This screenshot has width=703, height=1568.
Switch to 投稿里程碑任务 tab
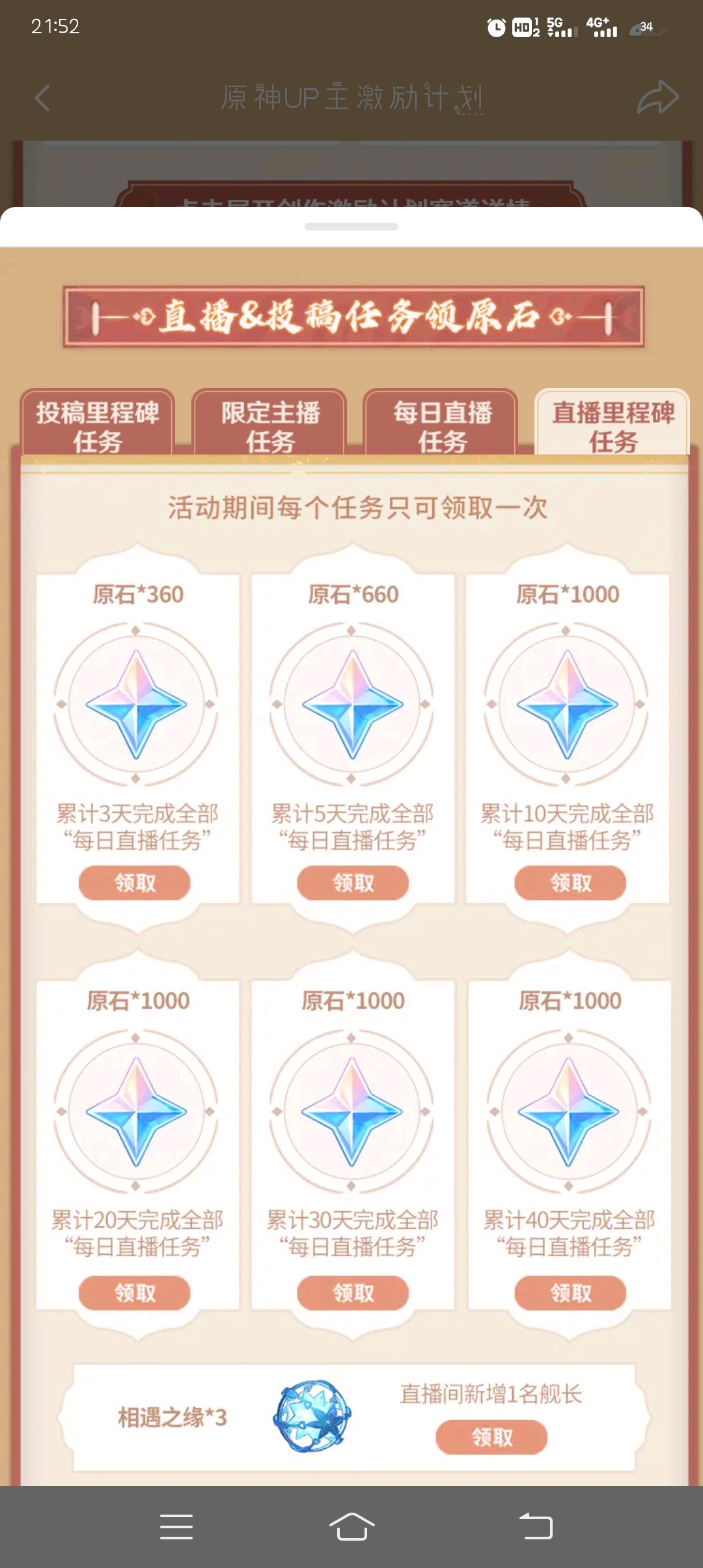click(98, 426)
